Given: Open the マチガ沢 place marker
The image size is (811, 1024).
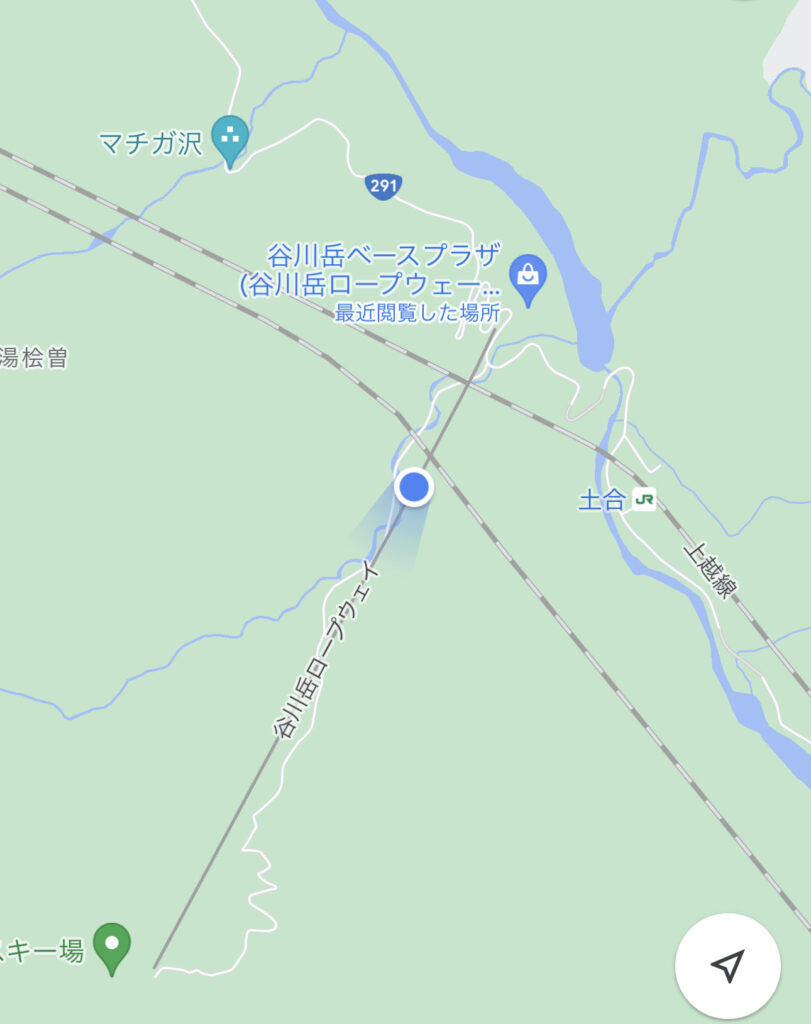Looking at the screenshot, I should pyautogui.click(x=232, y=138).
